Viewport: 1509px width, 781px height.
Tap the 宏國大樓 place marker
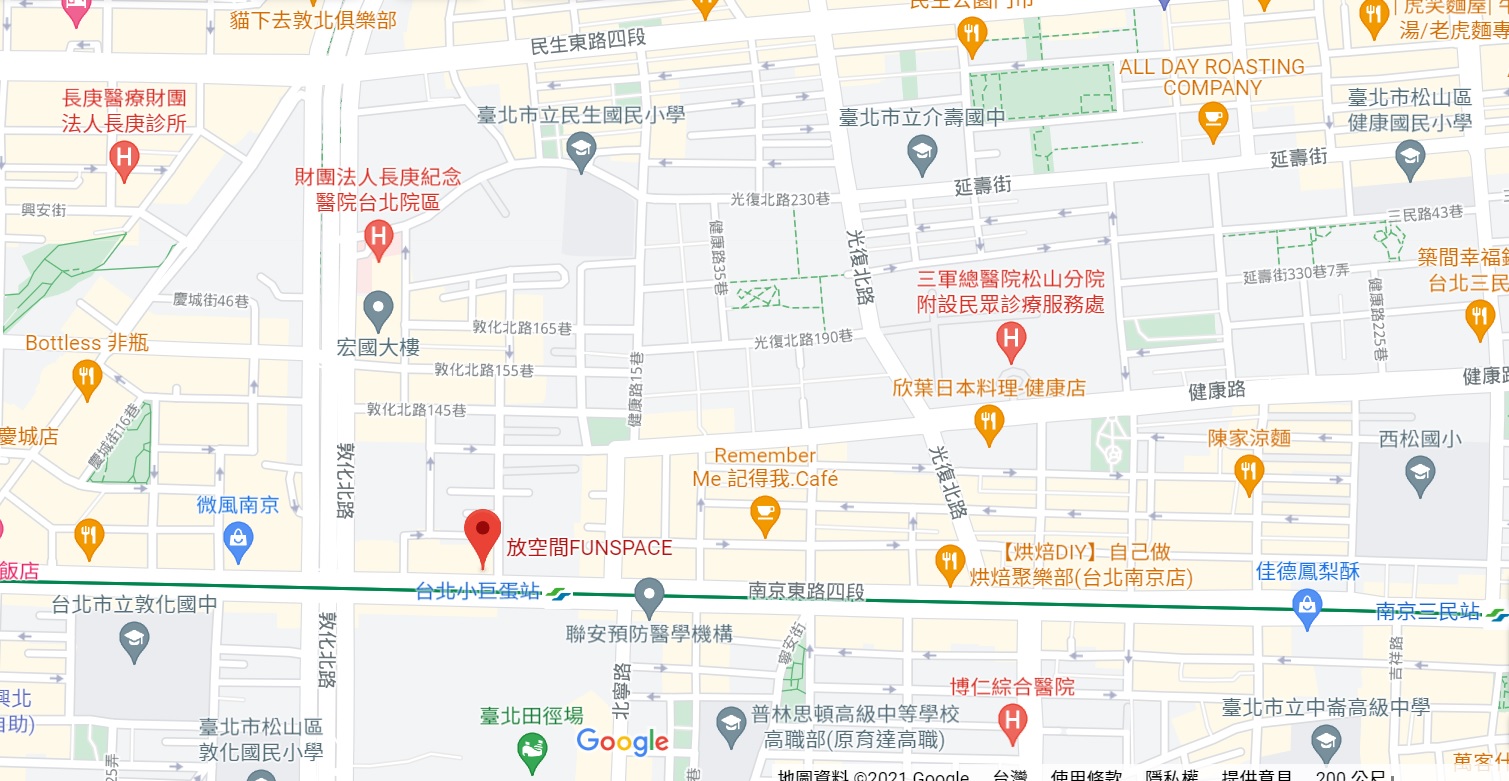pyautogui.click(x=378, y=309)
